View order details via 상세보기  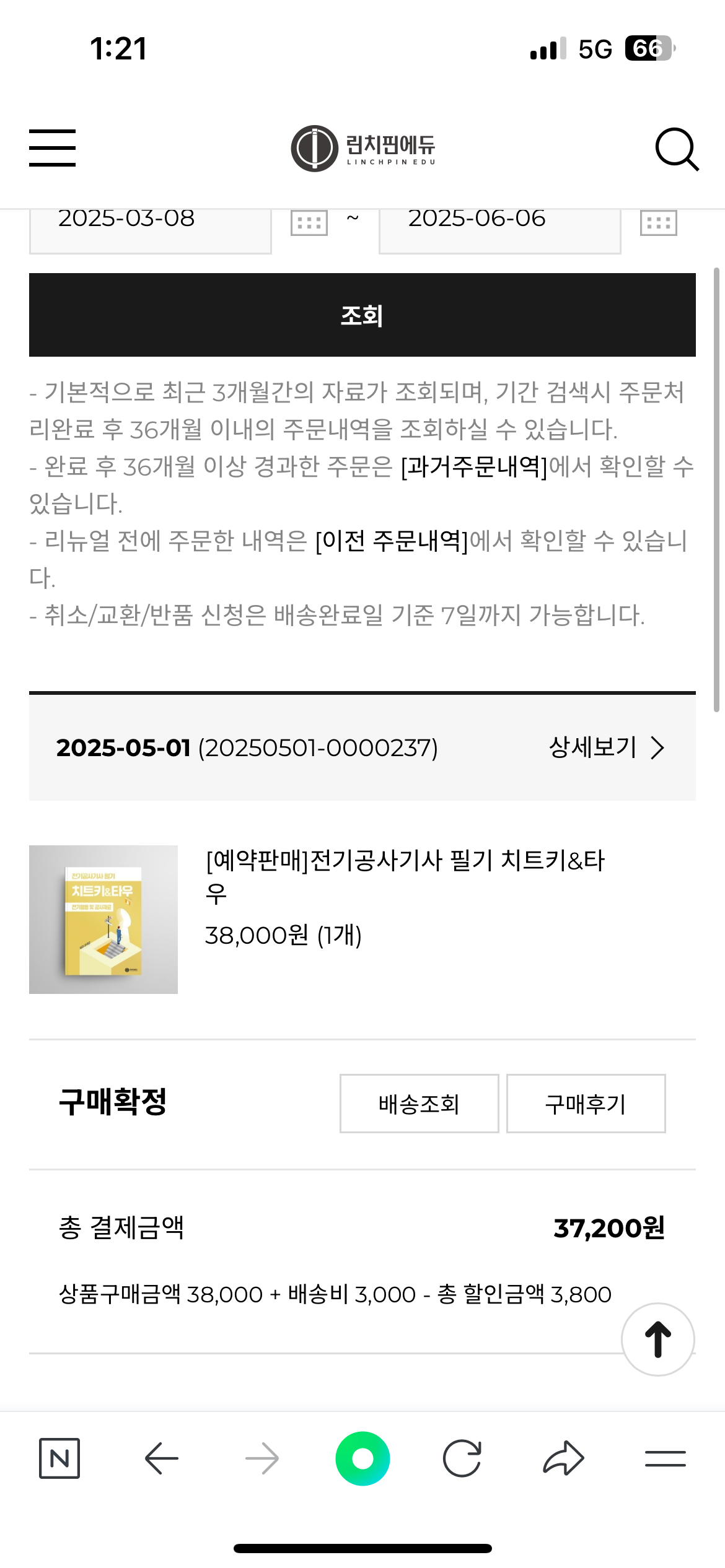pos(606,747)
